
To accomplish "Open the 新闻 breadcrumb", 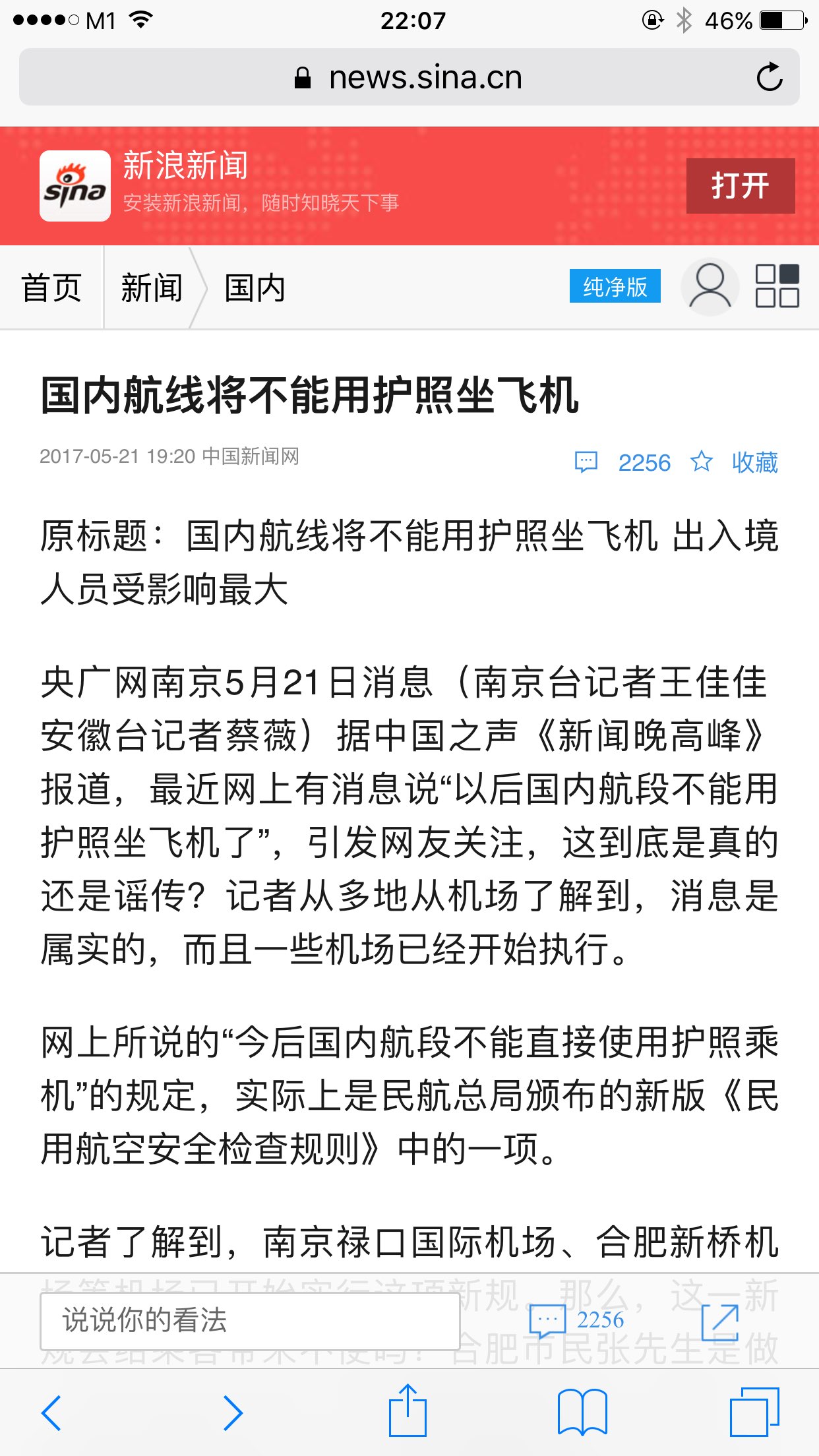I will (152, 288).
